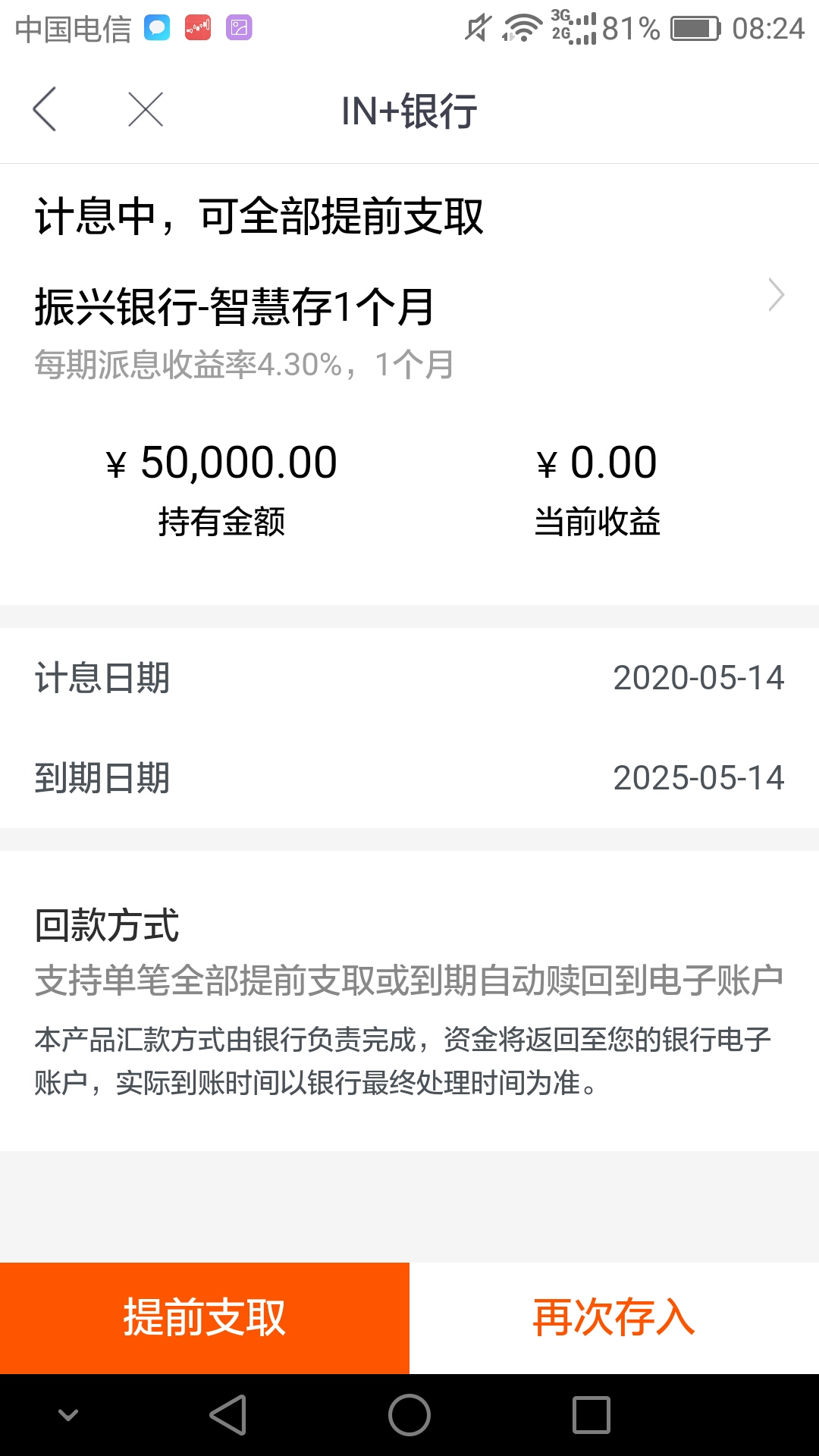Close the IN+银行 page with the X

[146, 109]
